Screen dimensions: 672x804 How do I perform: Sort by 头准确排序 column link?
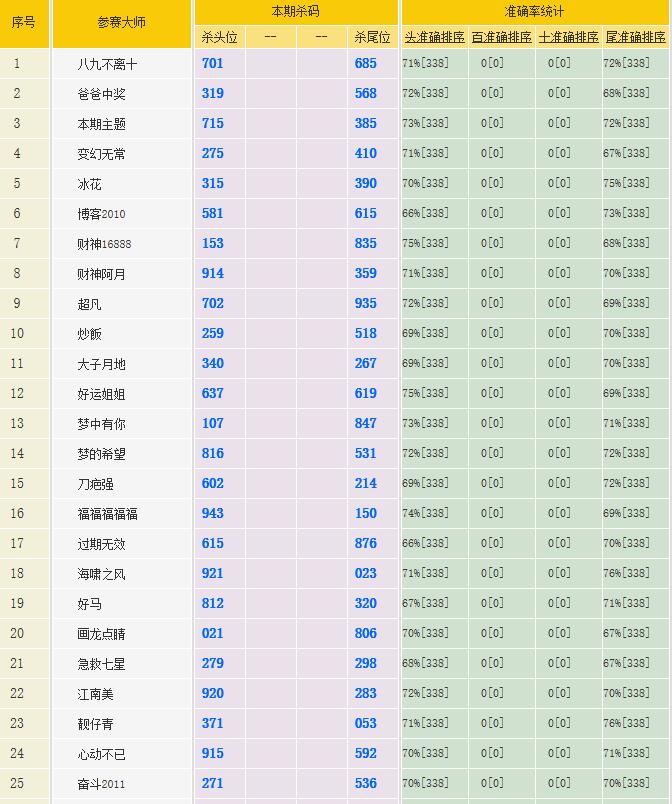(434, 37)
